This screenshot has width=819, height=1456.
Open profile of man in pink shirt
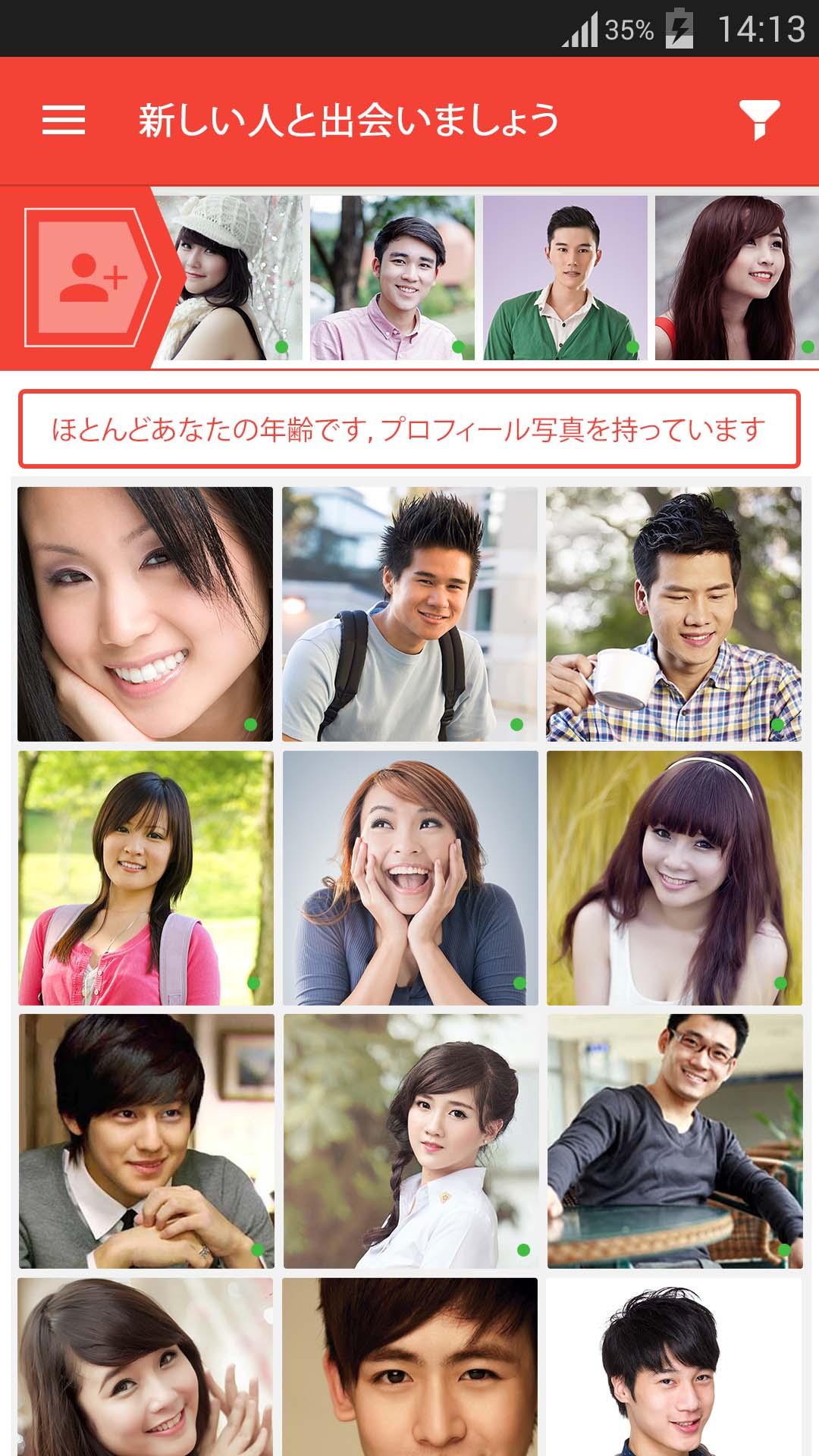(x=392, y=278)
